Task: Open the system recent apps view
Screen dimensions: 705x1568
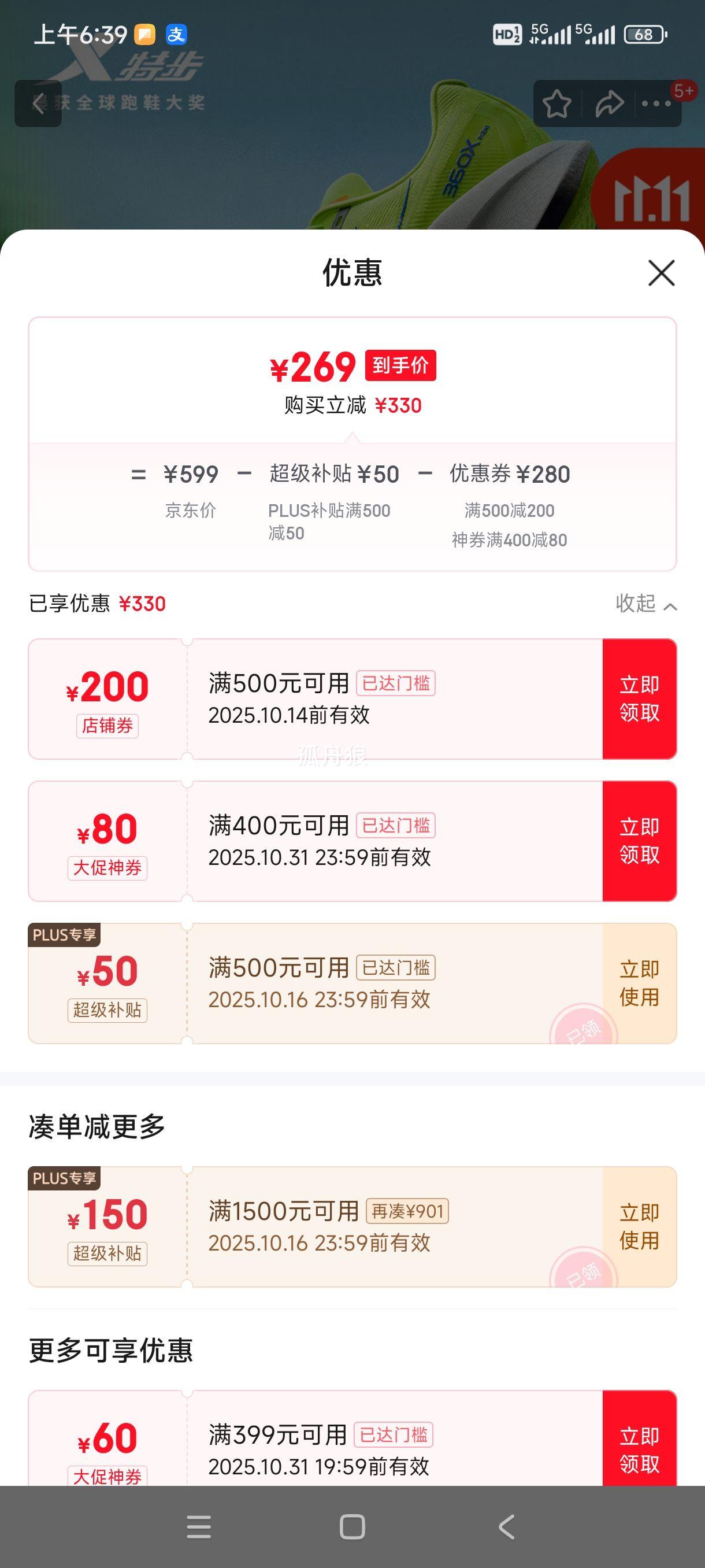Action: tap(199, 1527)
